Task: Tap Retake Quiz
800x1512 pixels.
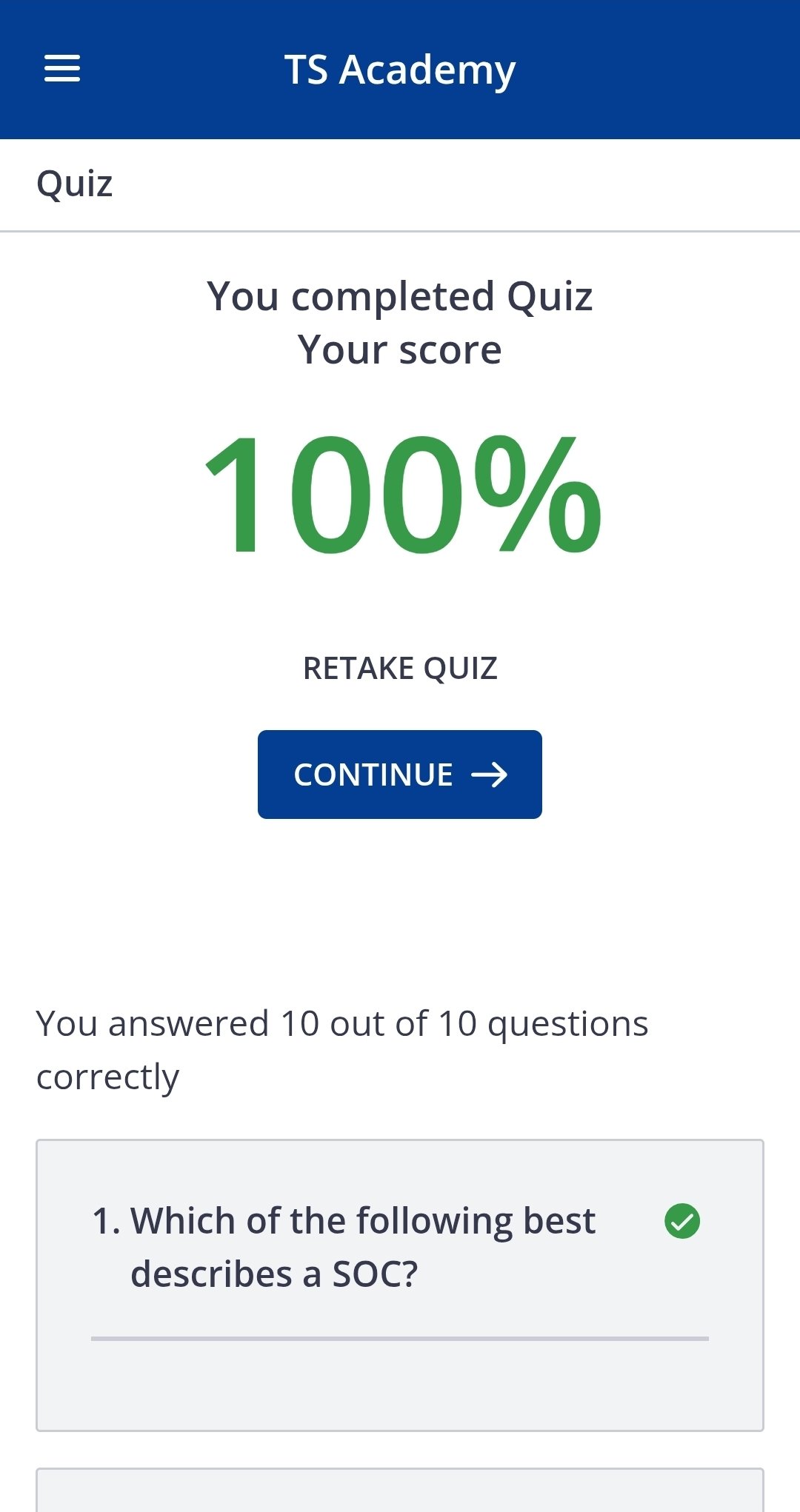Action: [400, 668]
